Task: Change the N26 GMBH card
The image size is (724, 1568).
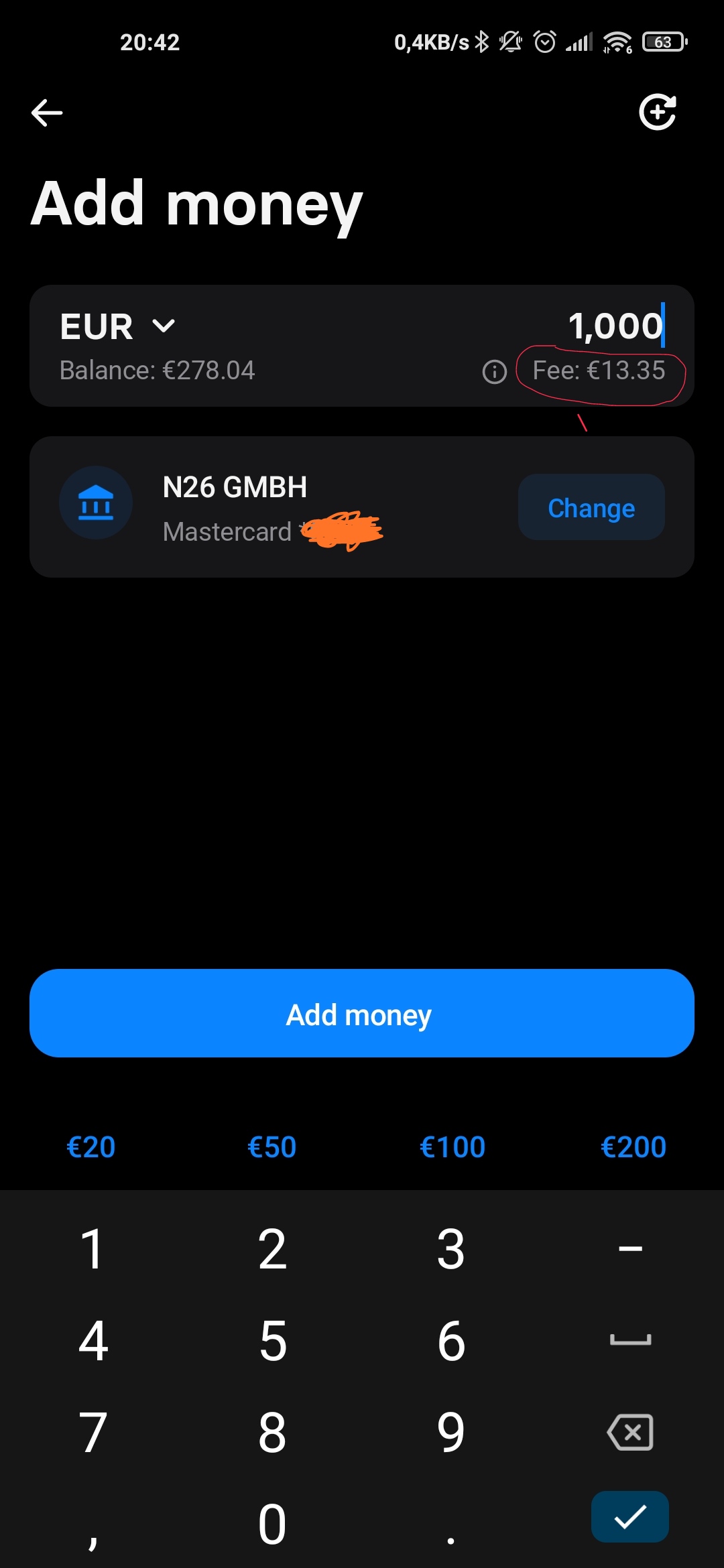Action: (591, 507)
